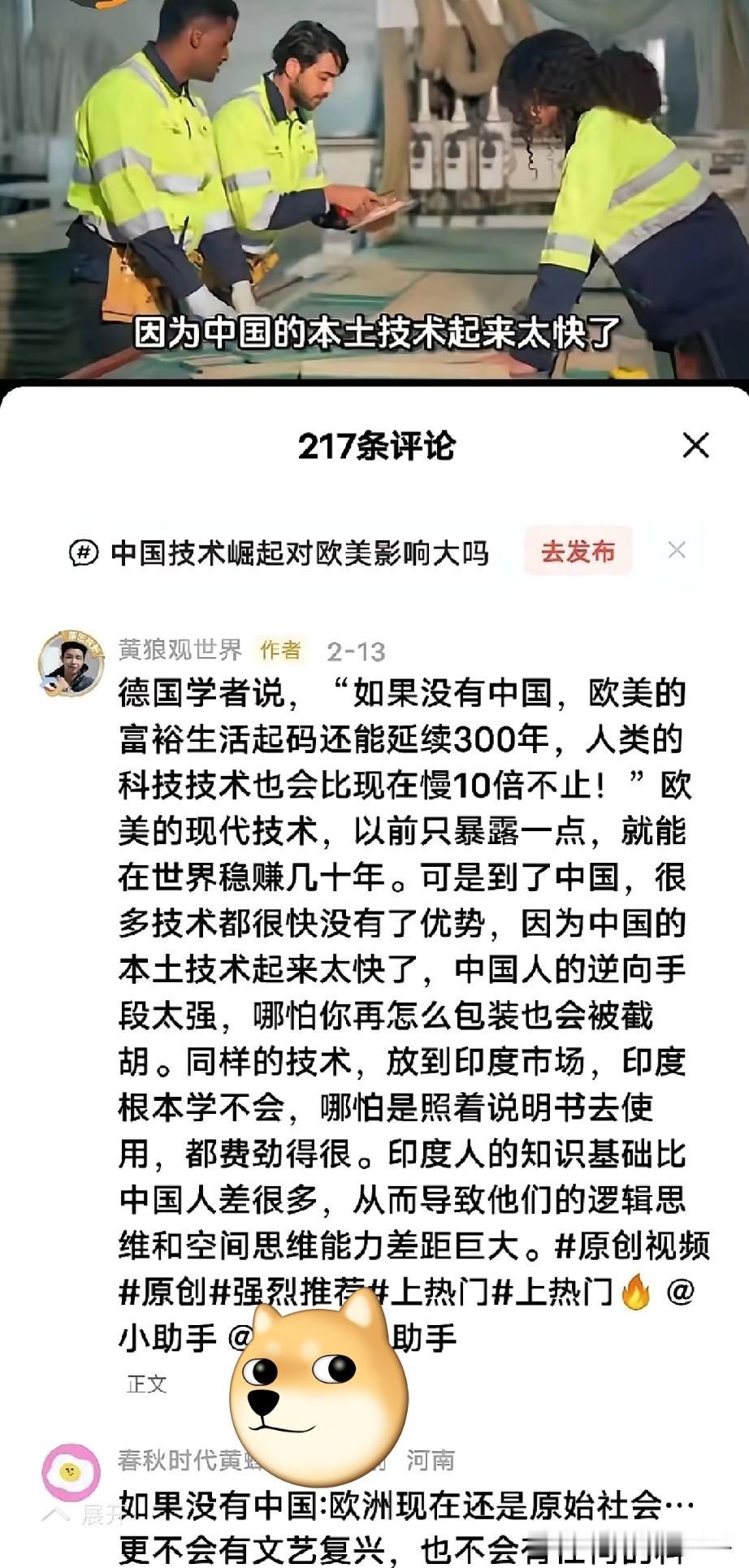Open 黄狼观世界's profile avatar

(x=73, y=654)
